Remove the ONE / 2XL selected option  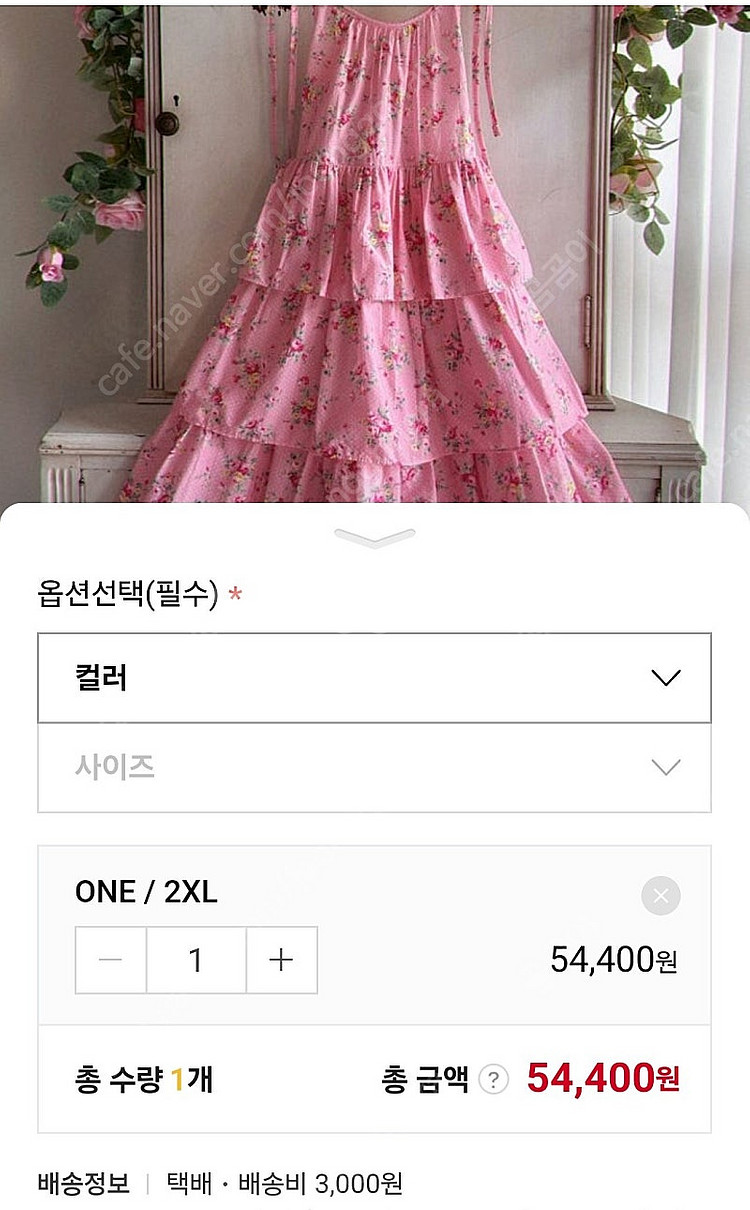(x=660, y=895)
